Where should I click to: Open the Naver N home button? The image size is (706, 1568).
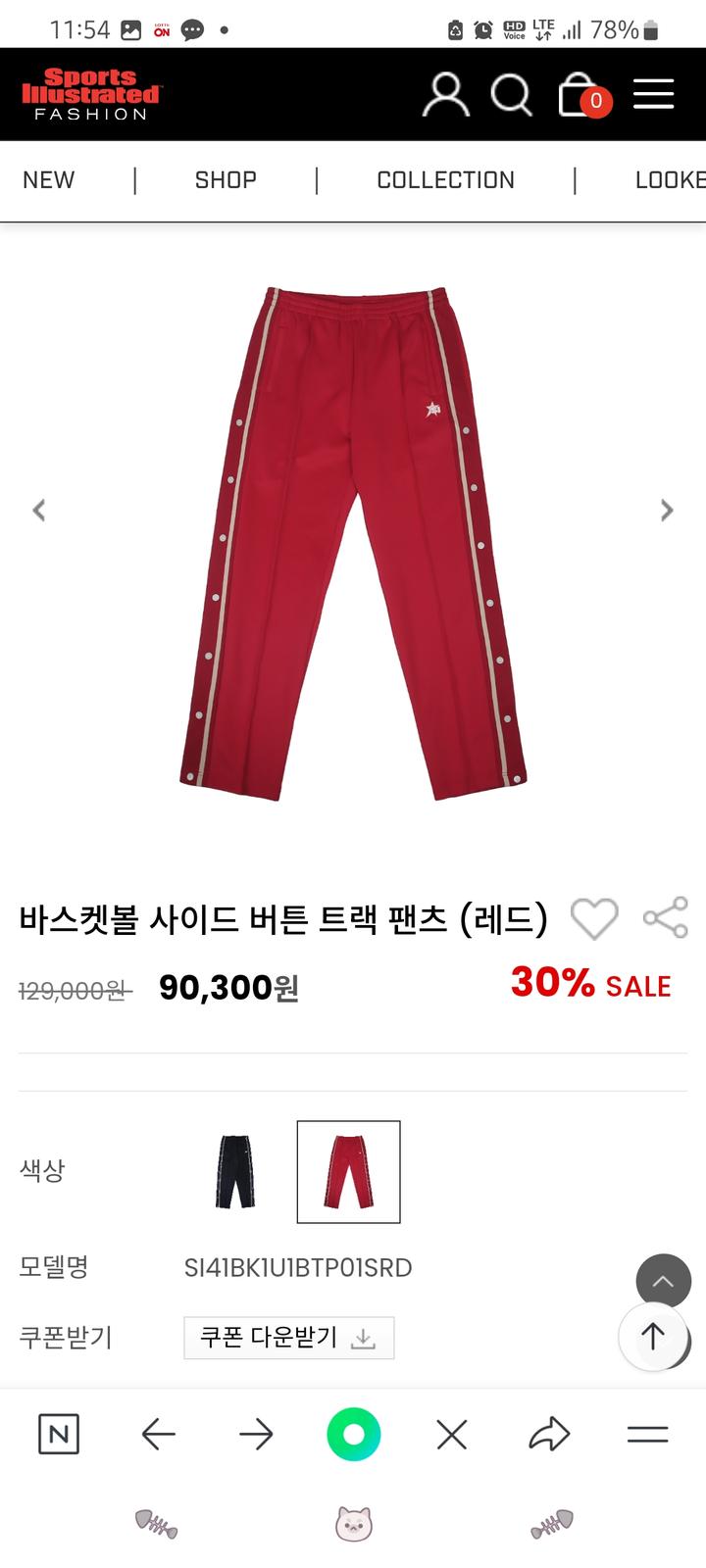tap(59, 1435)
